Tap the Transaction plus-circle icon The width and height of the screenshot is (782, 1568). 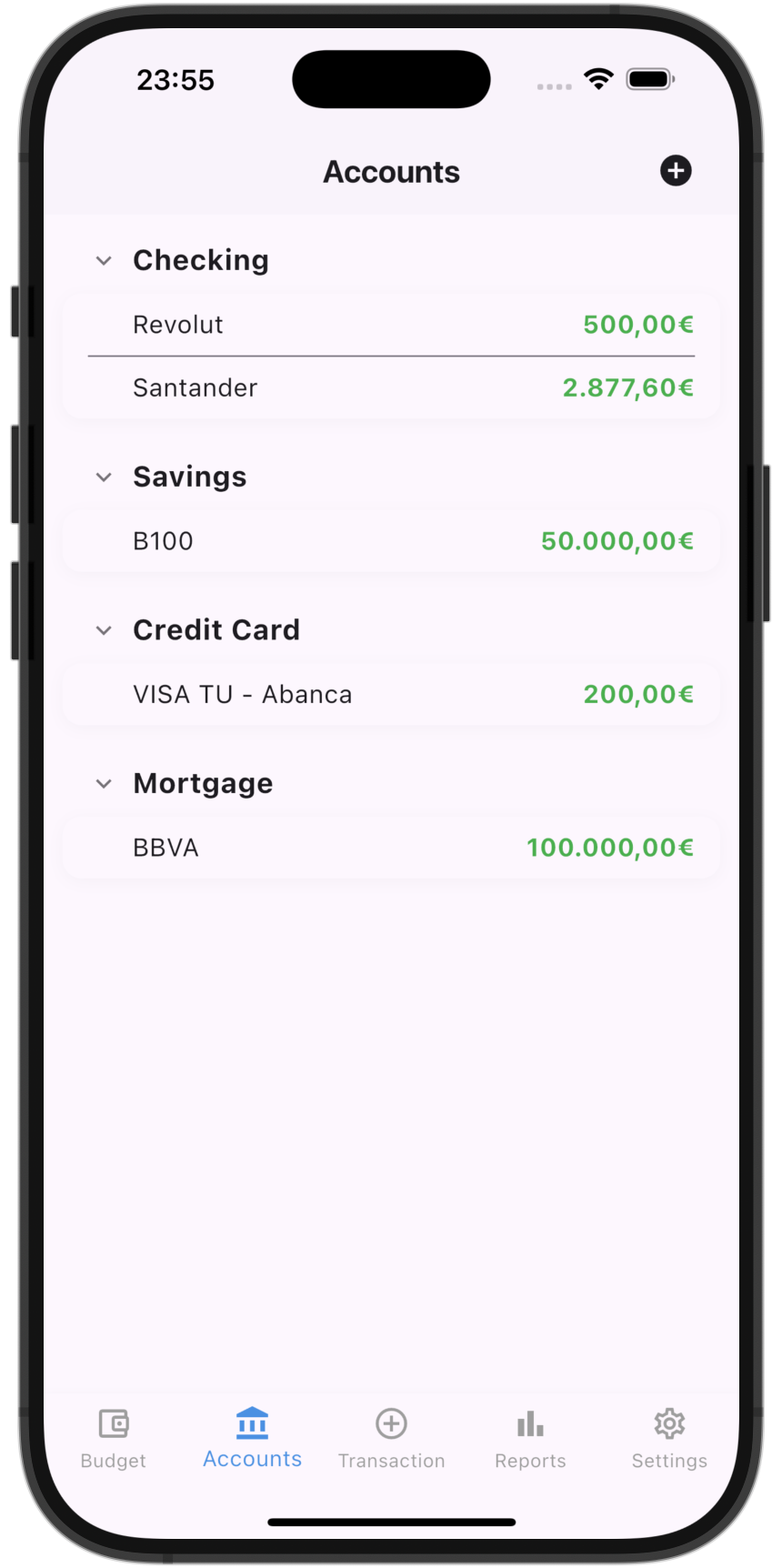[x=391, y=1423]
